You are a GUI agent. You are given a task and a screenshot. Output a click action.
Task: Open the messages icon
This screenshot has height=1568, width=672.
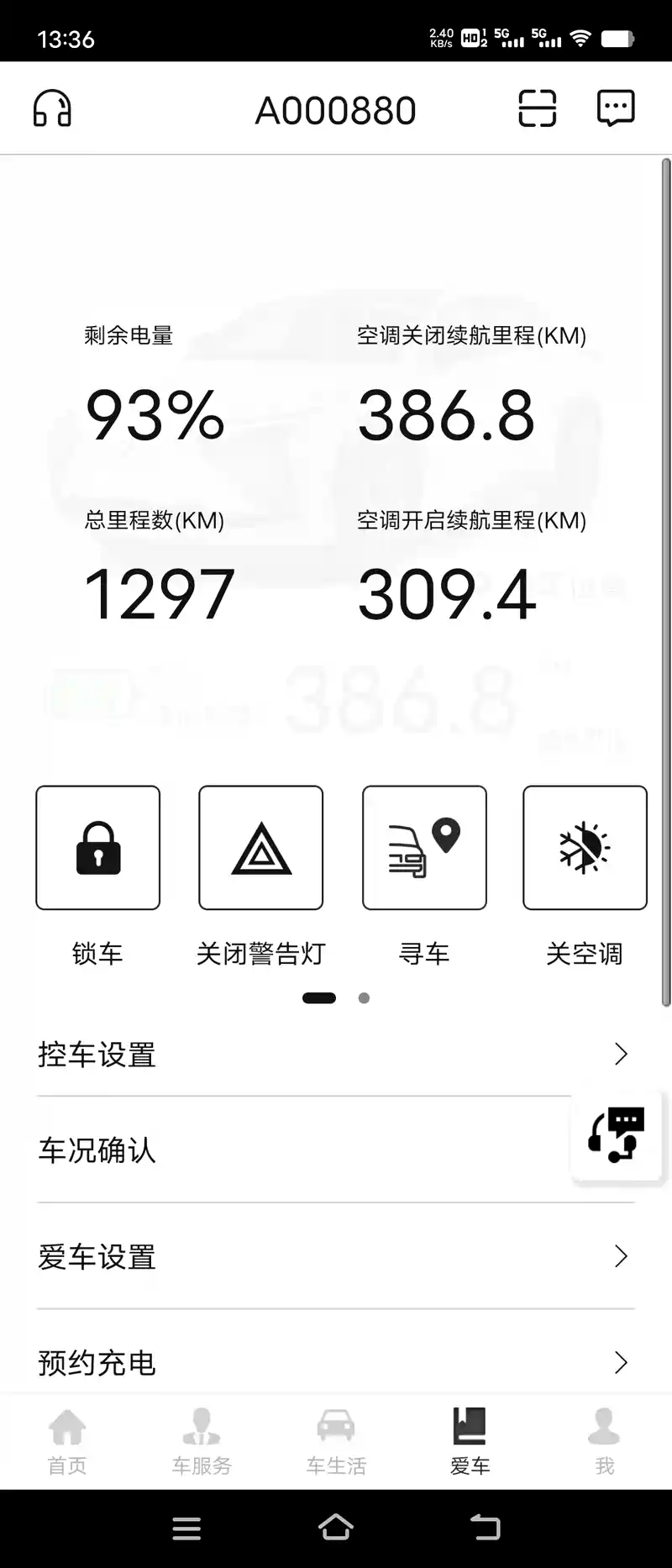coord(615,108)
